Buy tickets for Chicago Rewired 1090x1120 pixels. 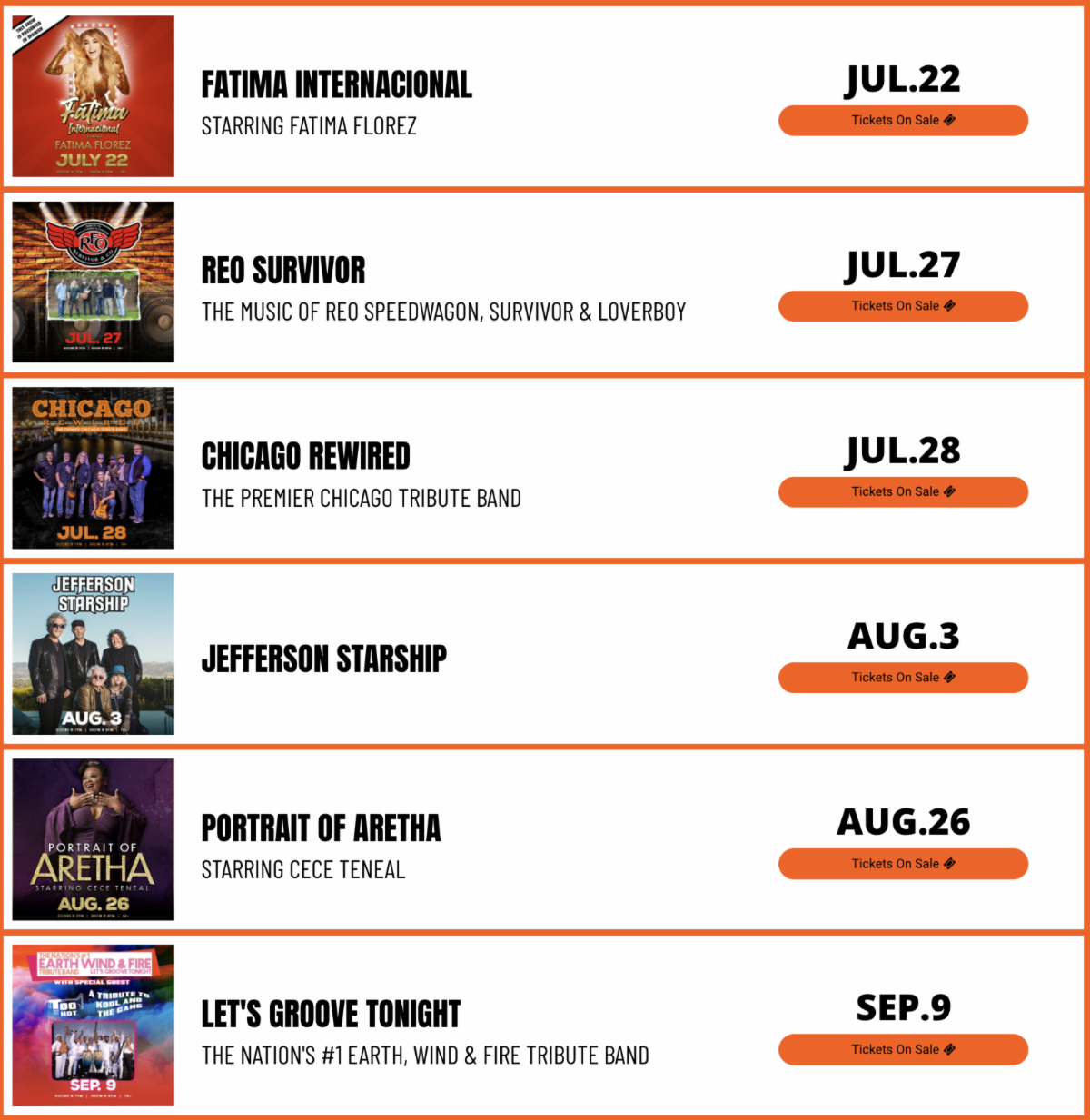(903, 491)
